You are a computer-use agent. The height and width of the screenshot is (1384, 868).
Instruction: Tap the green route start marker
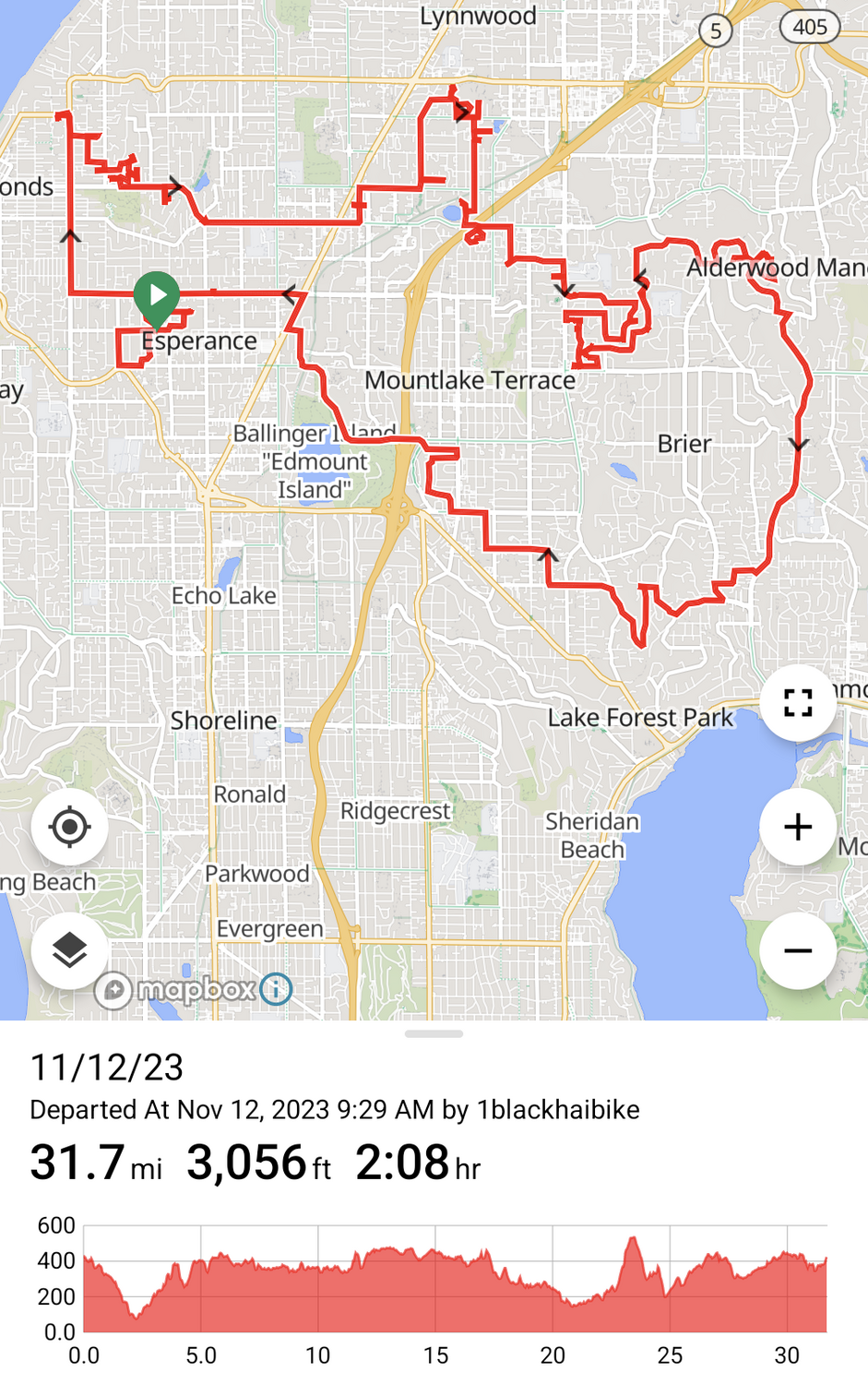pos(157,297)
